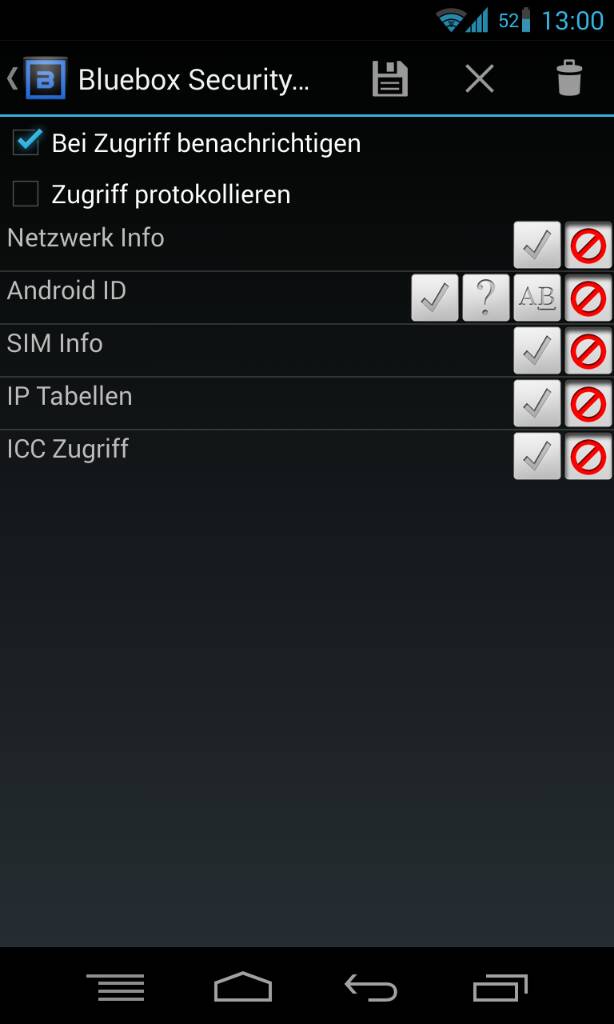614x1024 pixels.
Task: Allow ICC Zugriff with the checkmark button
Action: point(537,457)
